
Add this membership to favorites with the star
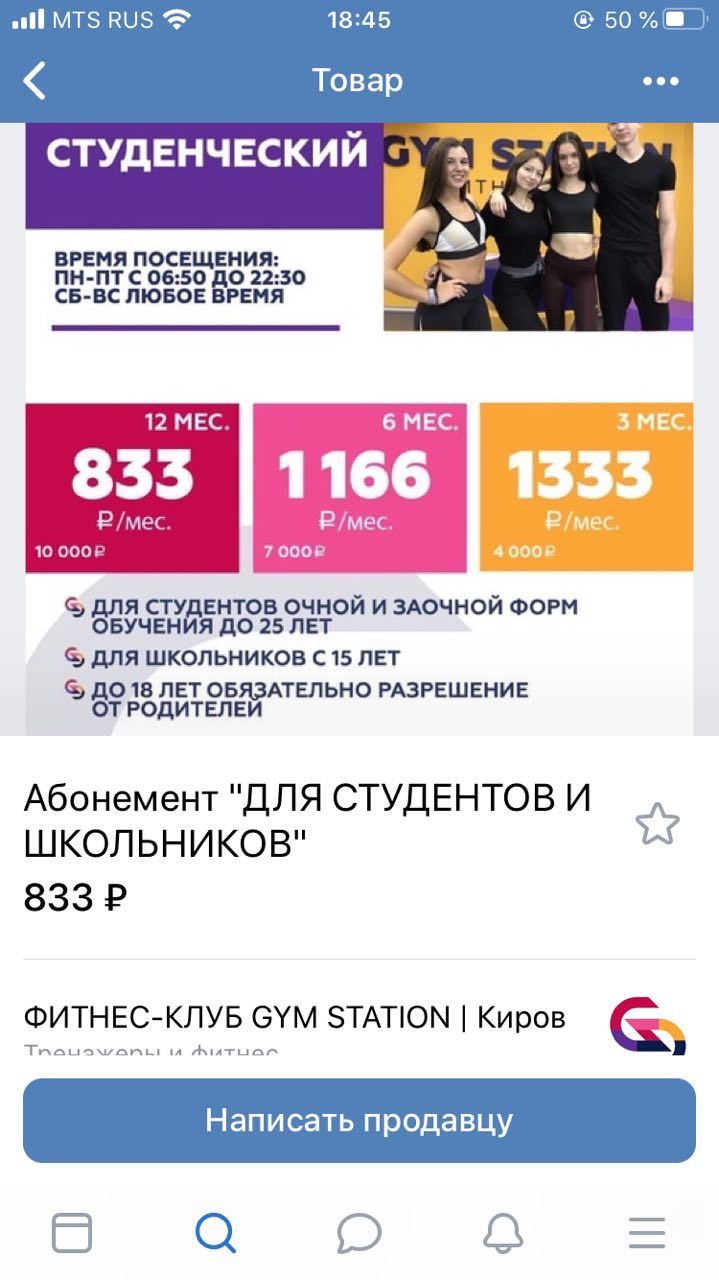coord(657,825)
